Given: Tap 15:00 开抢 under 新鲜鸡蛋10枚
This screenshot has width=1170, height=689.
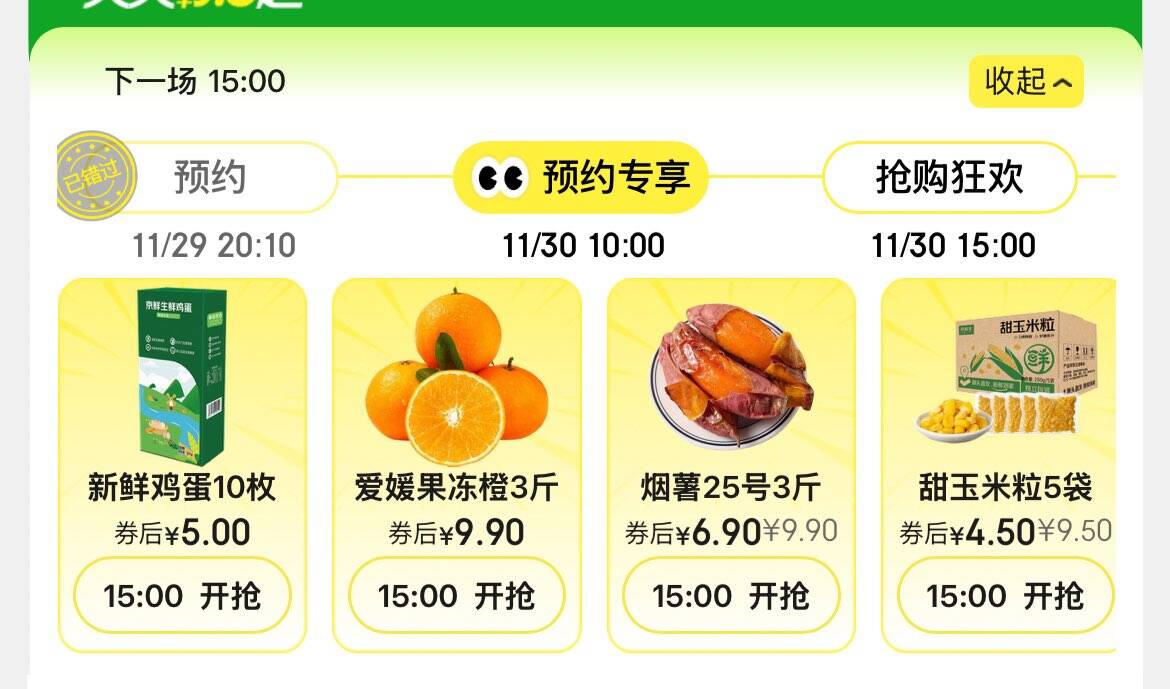Looking at the screenshot, I should (x=182, y=596).
